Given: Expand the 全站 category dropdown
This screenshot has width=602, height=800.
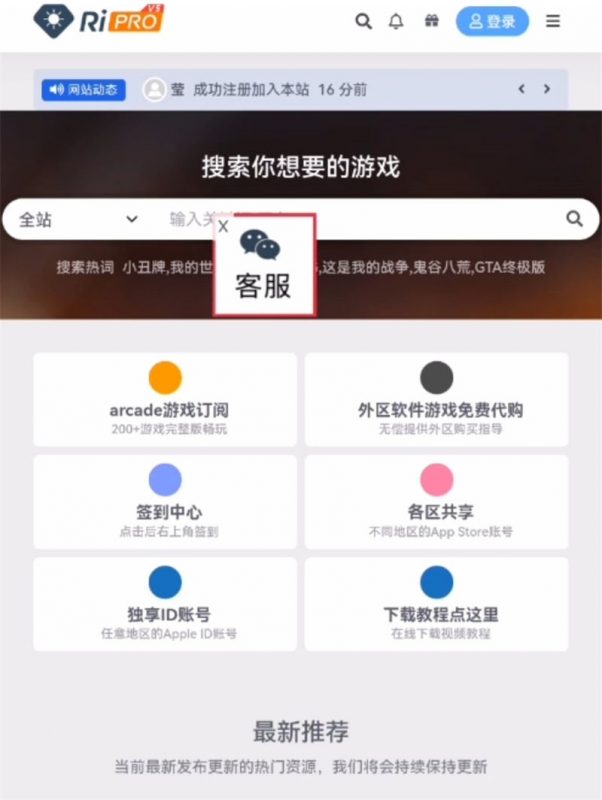Looking at the screenshot, I should [77, 219].
